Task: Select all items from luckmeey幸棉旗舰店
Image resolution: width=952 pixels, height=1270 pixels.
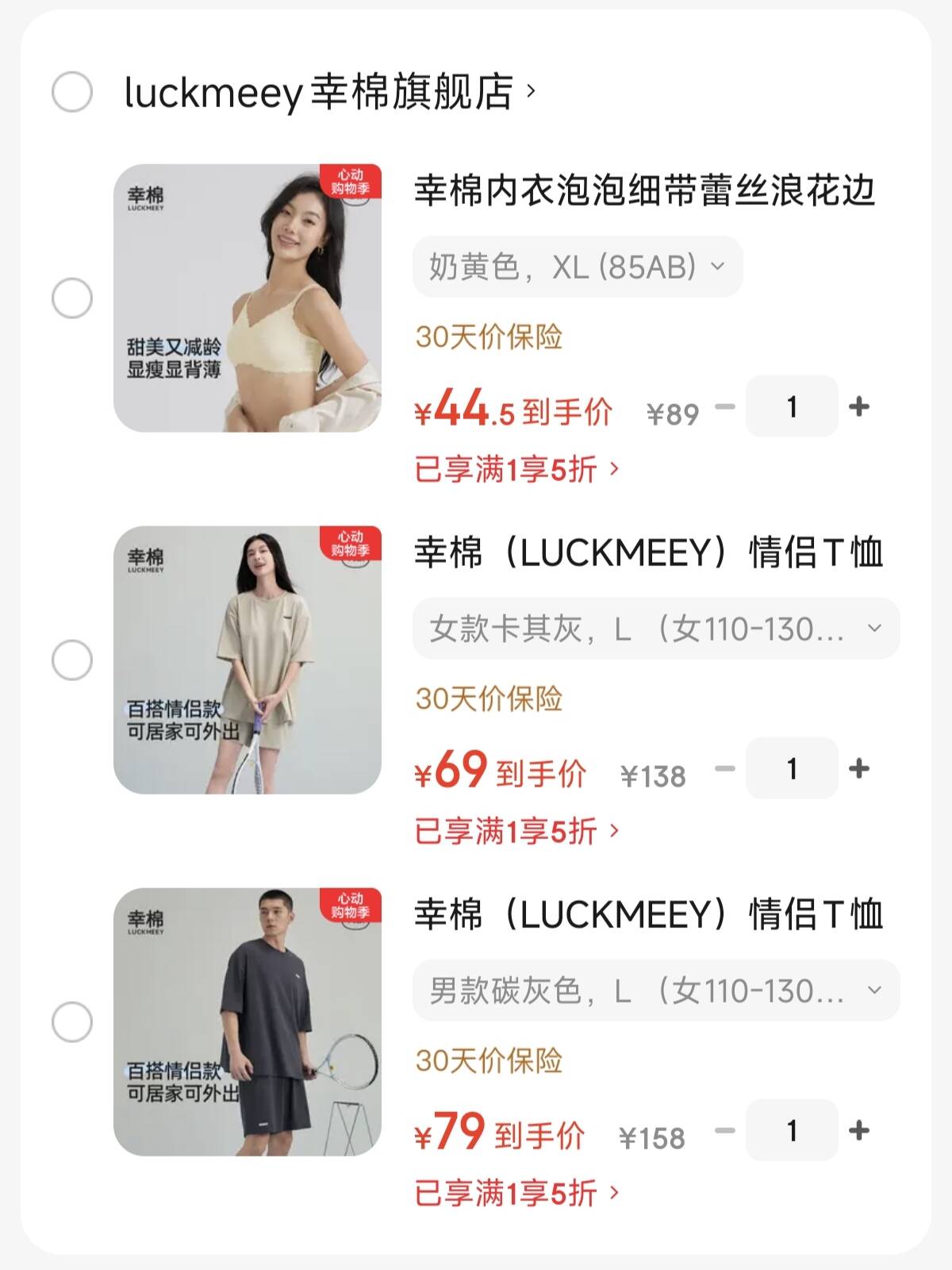Action: click(72, 91)
